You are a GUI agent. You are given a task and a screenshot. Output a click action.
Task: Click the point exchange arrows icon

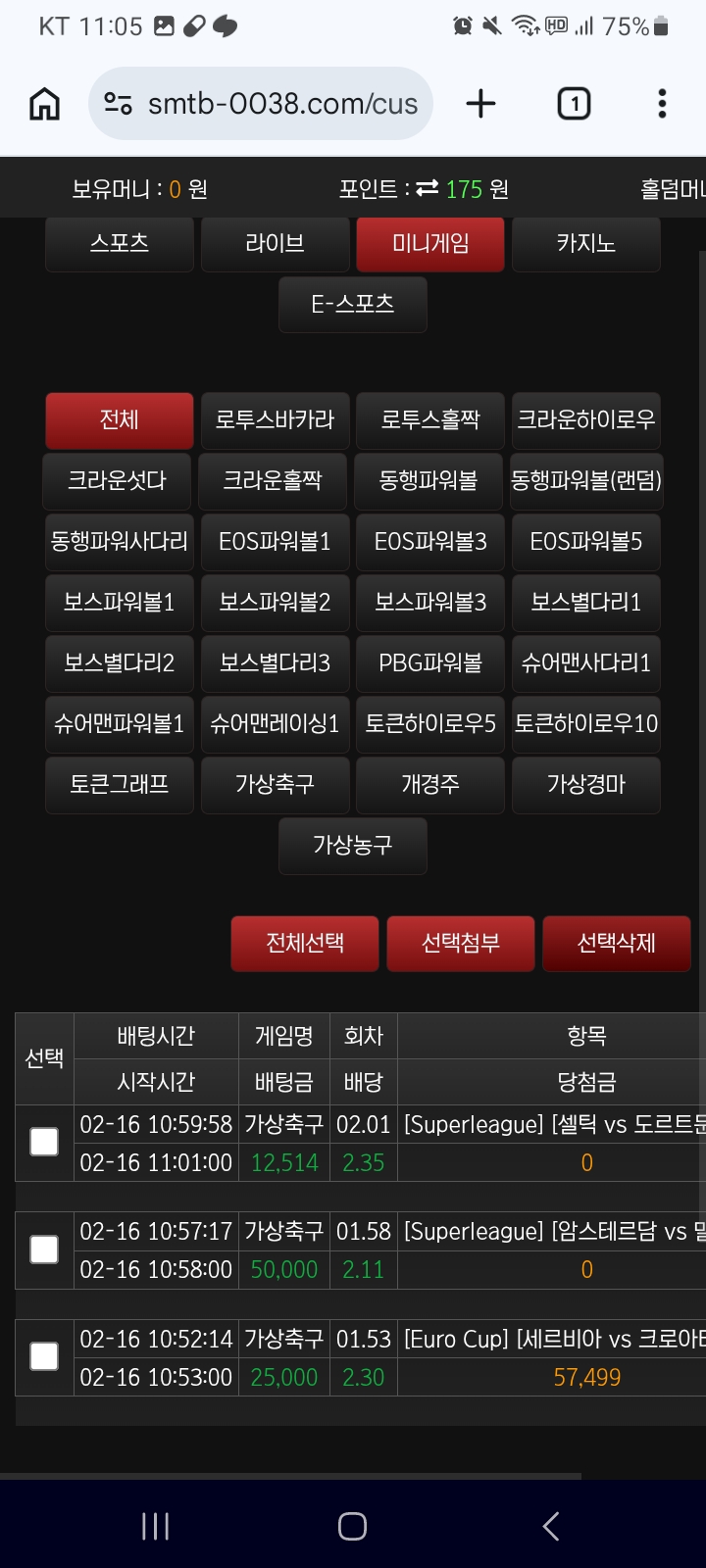click(x=428, y=187)
